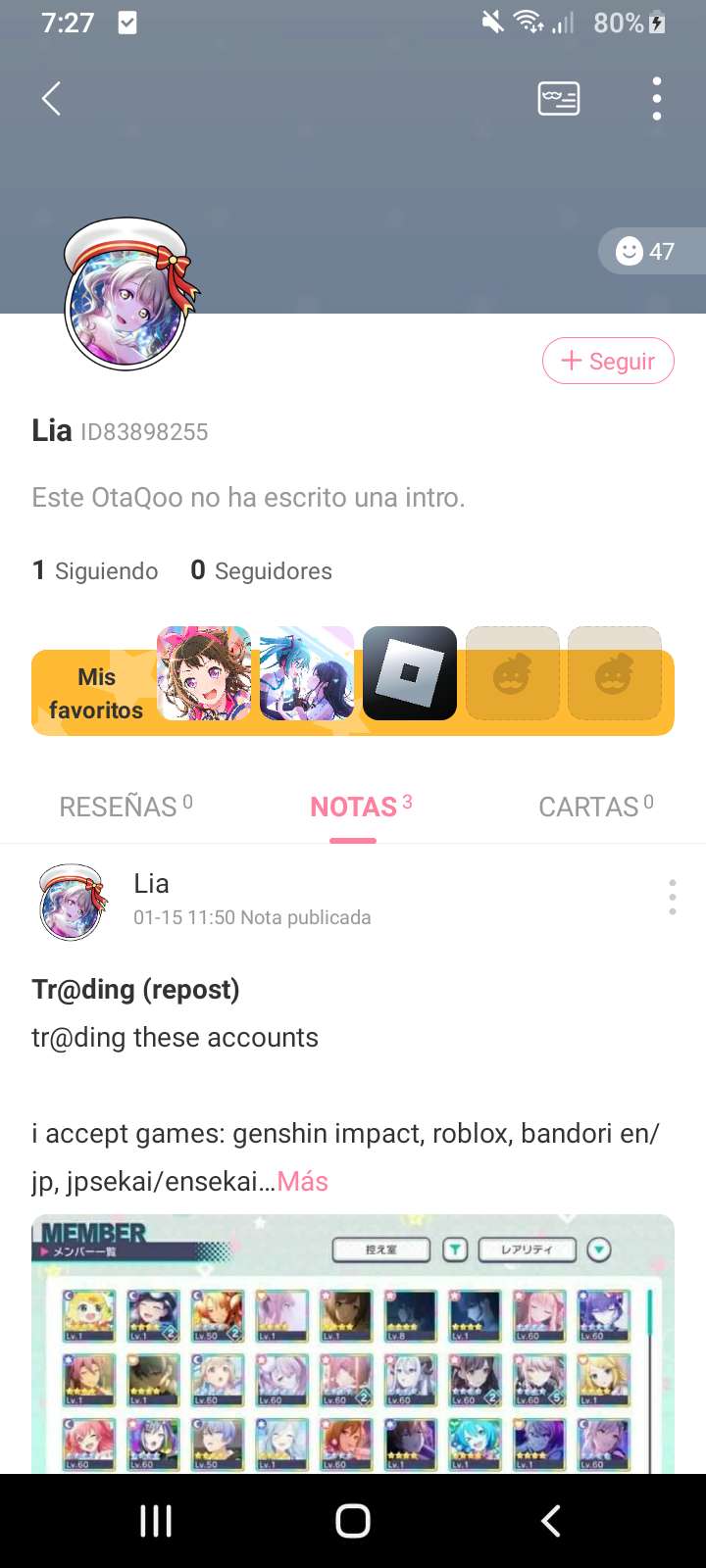This screenshot has width=706, height=1568.
Task: Open the Roblox favorite game tile
Action: [410, 674]
